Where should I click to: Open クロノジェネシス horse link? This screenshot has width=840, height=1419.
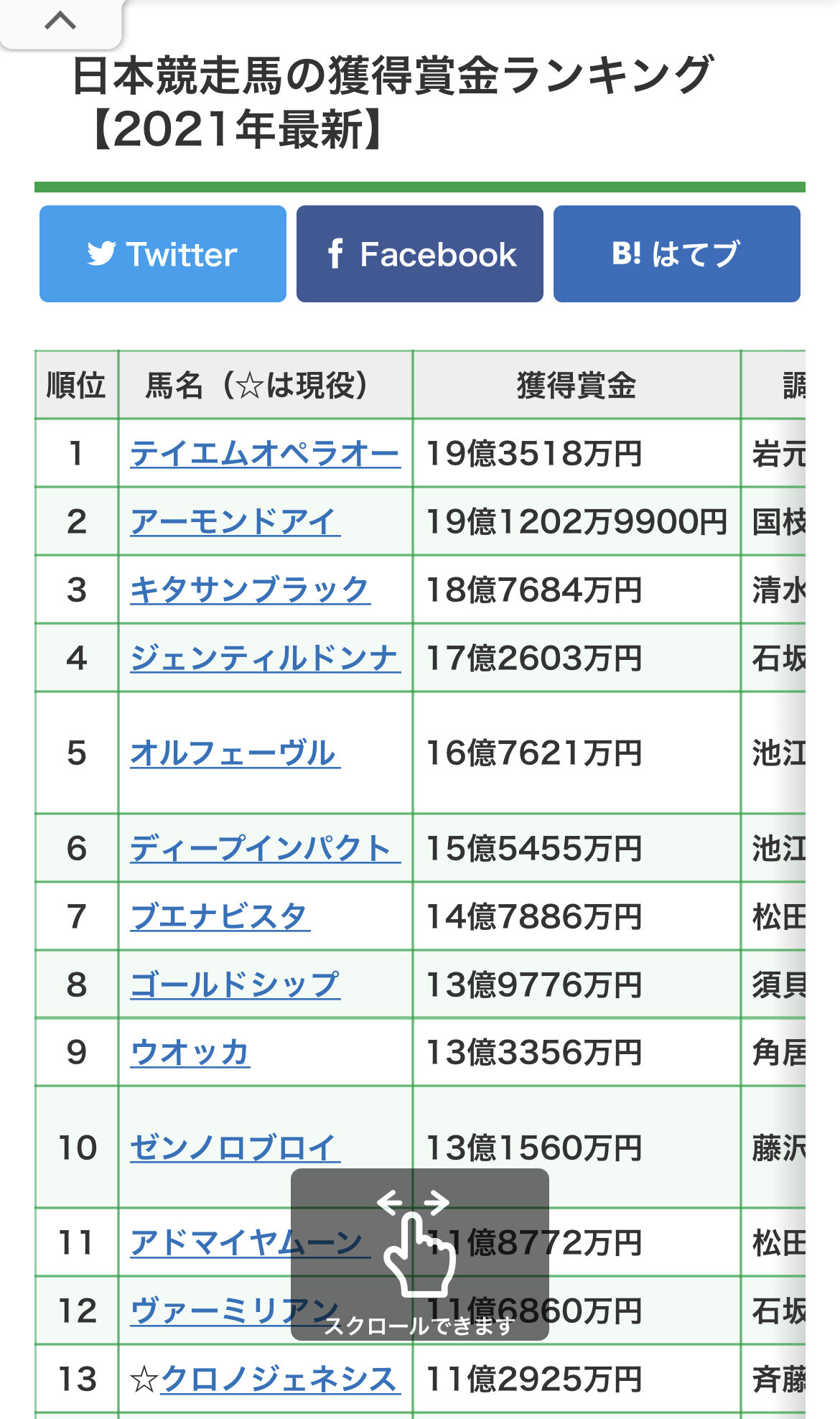[x=280, y=1380]
